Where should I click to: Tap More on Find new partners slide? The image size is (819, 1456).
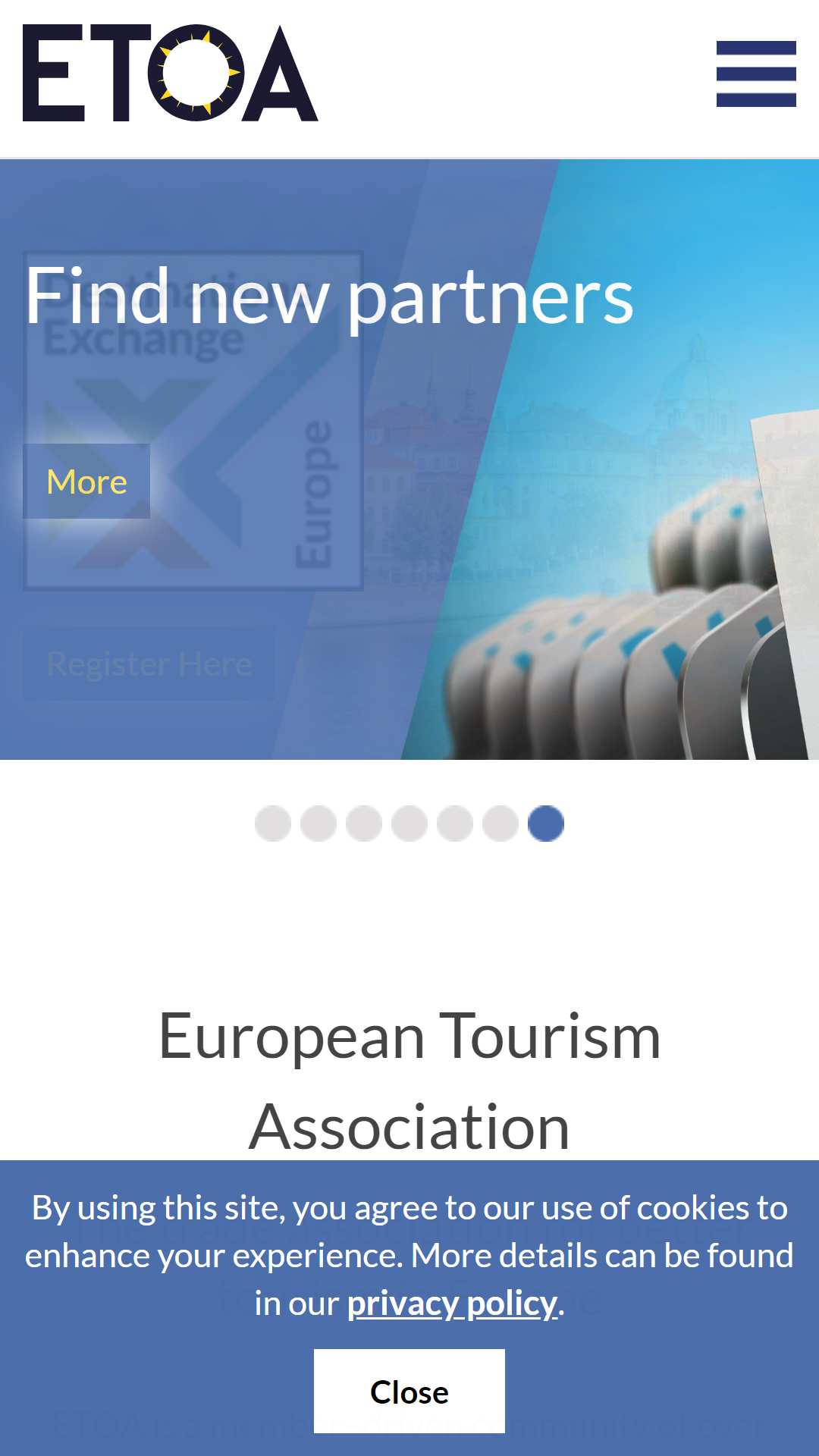[x=86, y=482]
